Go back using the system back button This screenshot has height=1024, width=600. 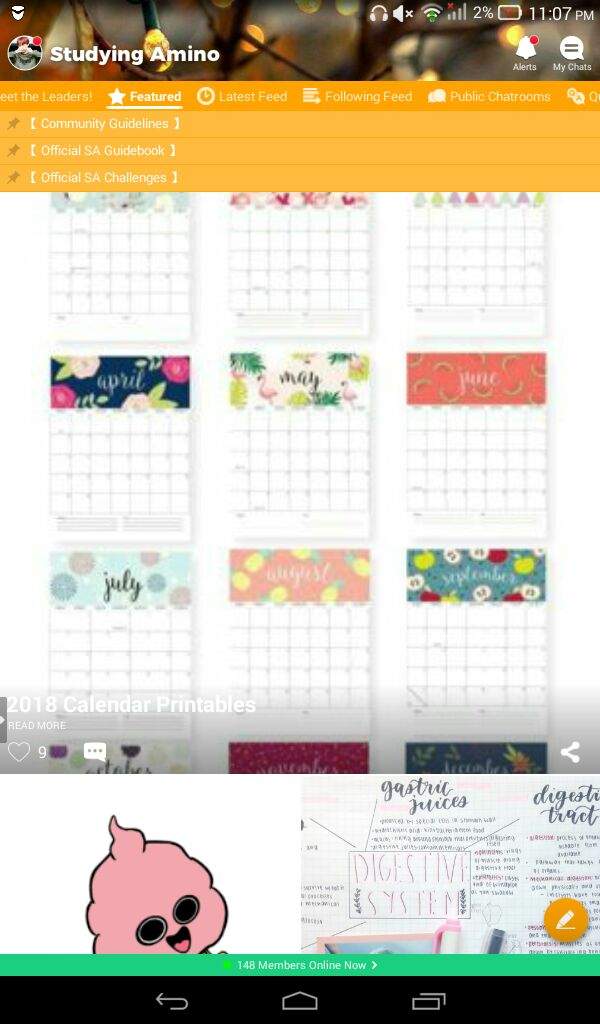(172, 1001)
